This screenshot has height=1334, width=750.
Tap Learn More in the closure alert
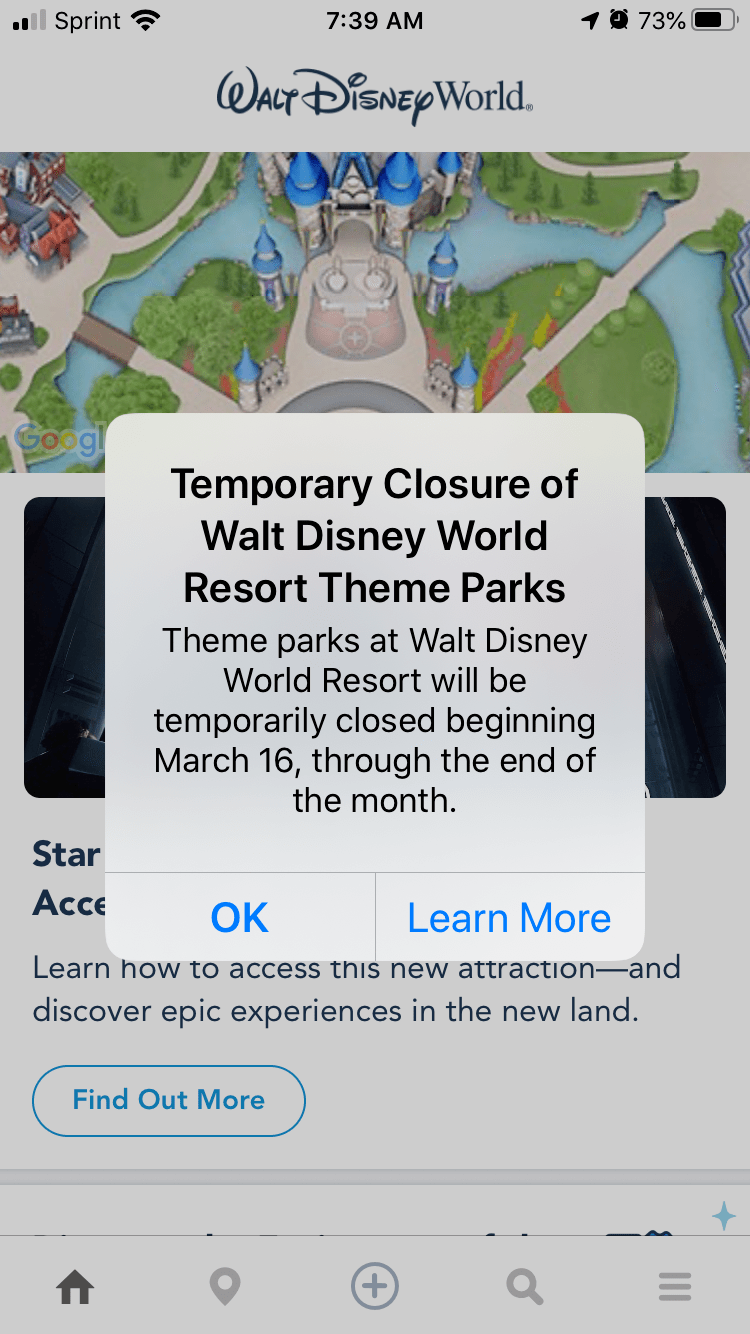[509, 917]
